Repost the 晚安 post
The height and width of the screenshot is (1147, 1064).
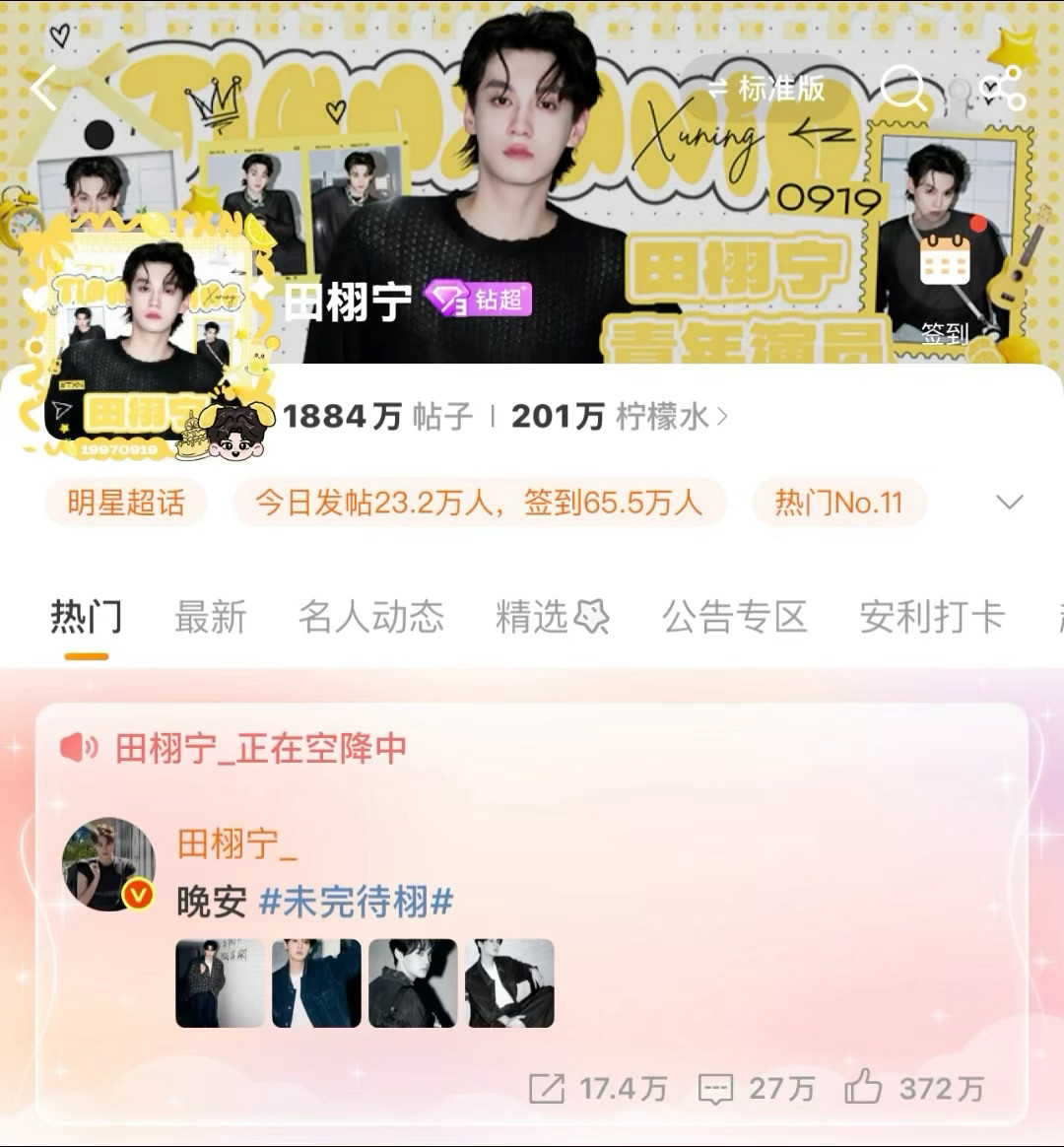coord(598,1089)
